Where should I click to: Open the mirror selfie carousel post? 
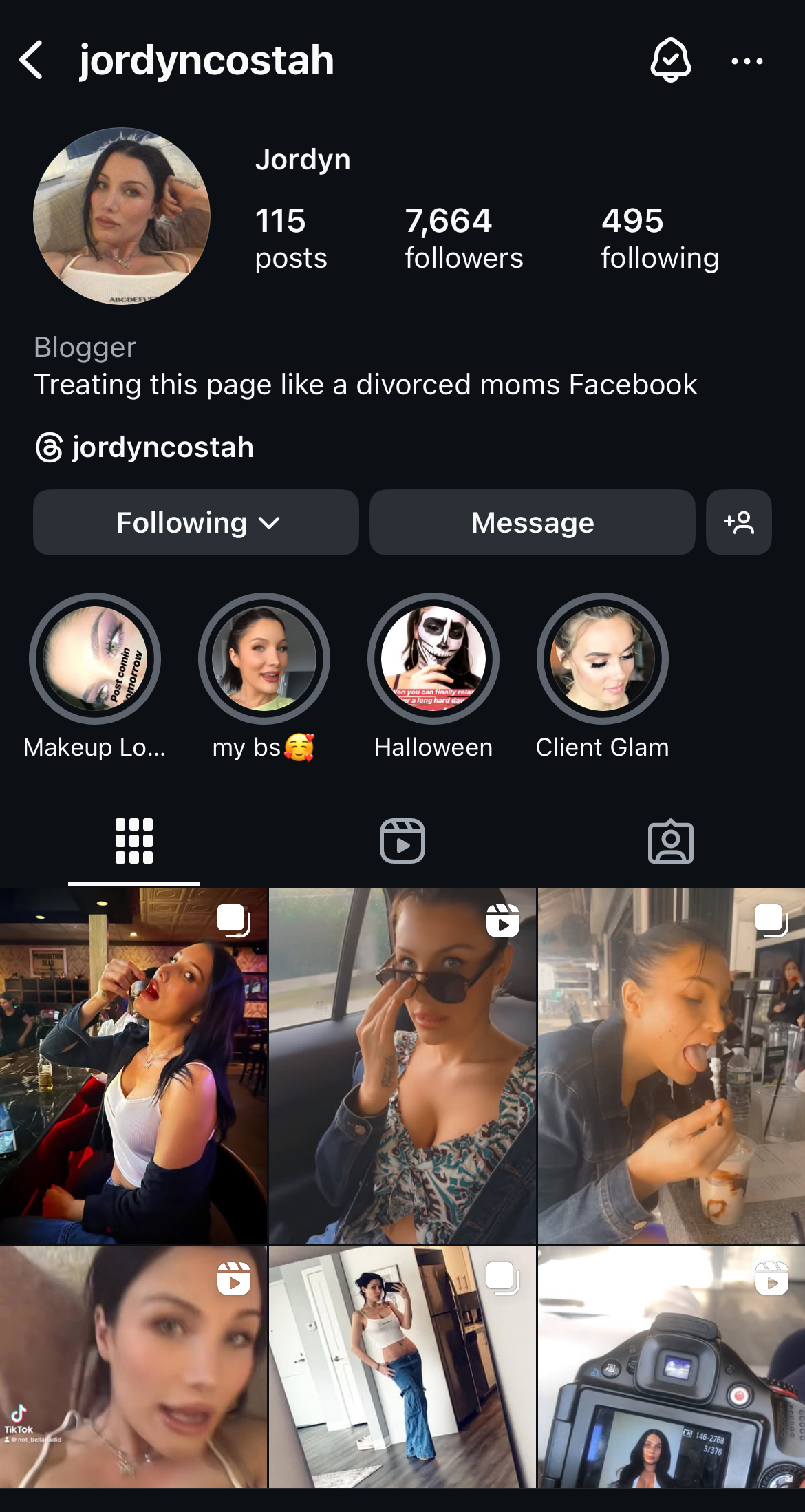tap(402, 1367)
